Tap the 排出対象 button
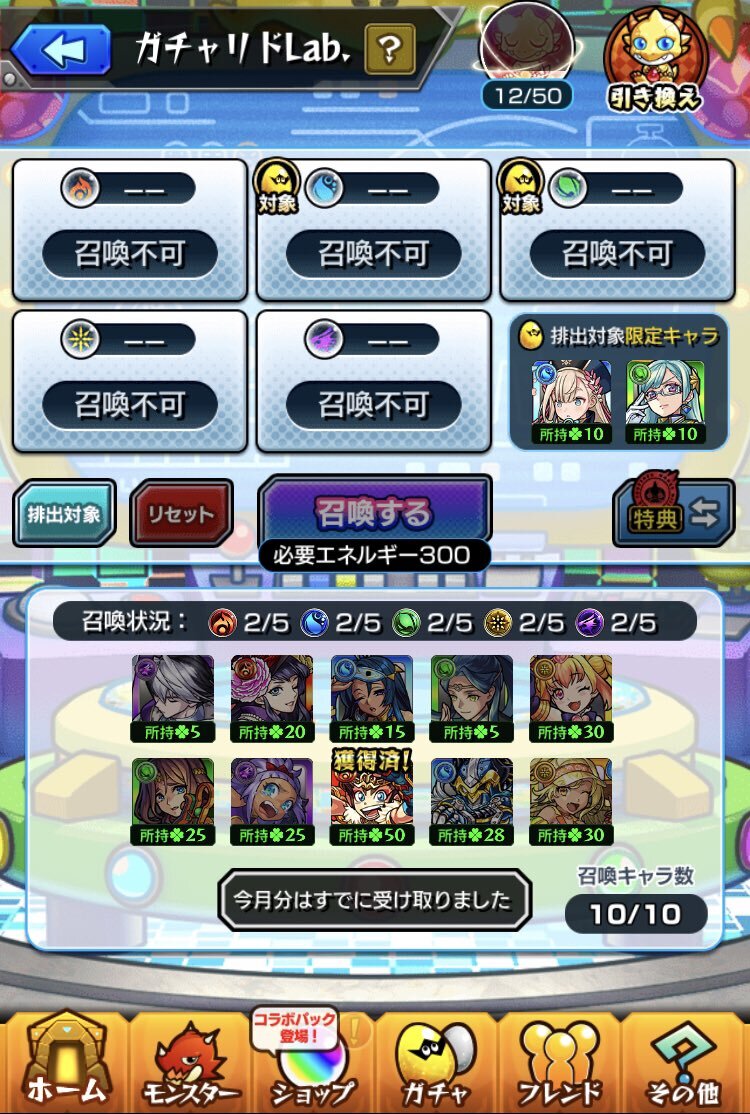The width and height of the screenshot is (750, 1114). (63, 514)
